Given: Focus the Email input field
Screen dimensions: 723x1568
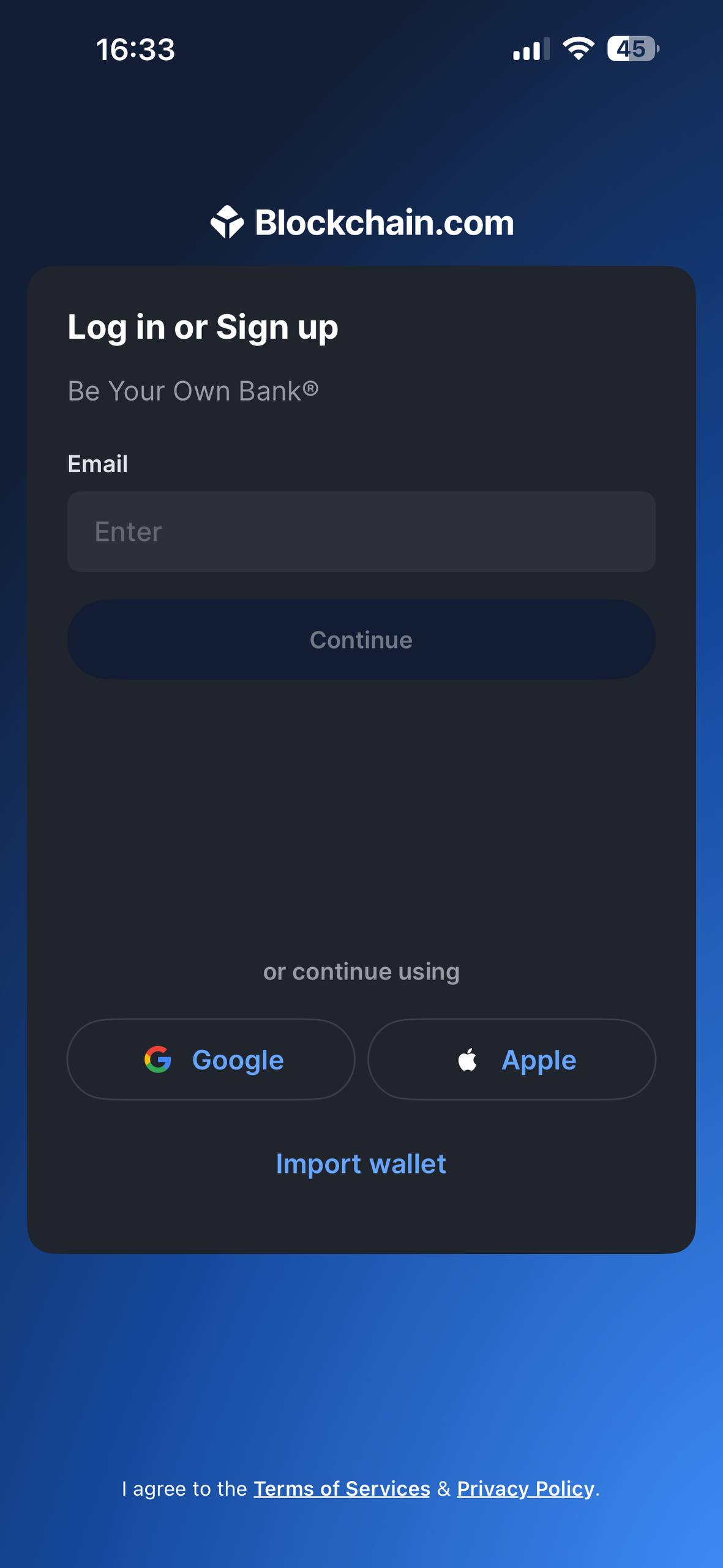Looking at the screenshot, I should click(x=361, y=532).
